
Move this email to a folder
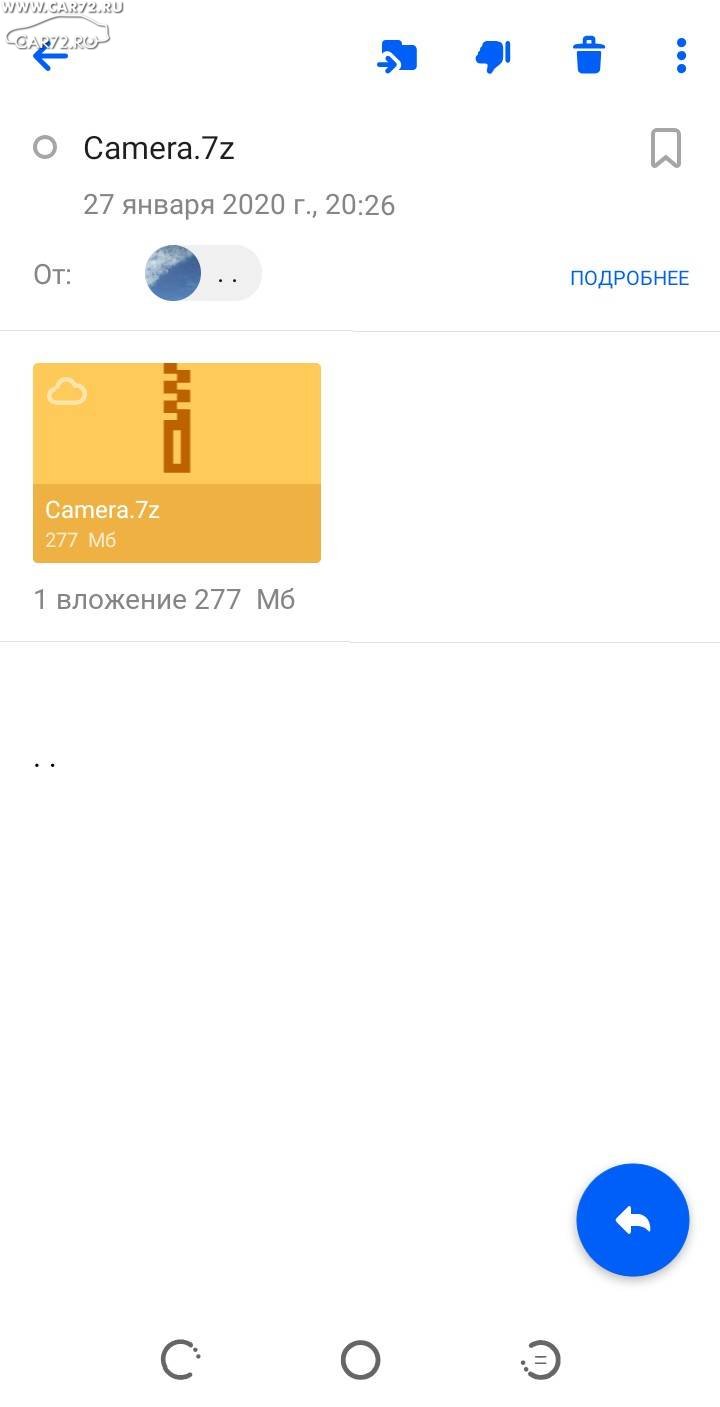point(397,56)
